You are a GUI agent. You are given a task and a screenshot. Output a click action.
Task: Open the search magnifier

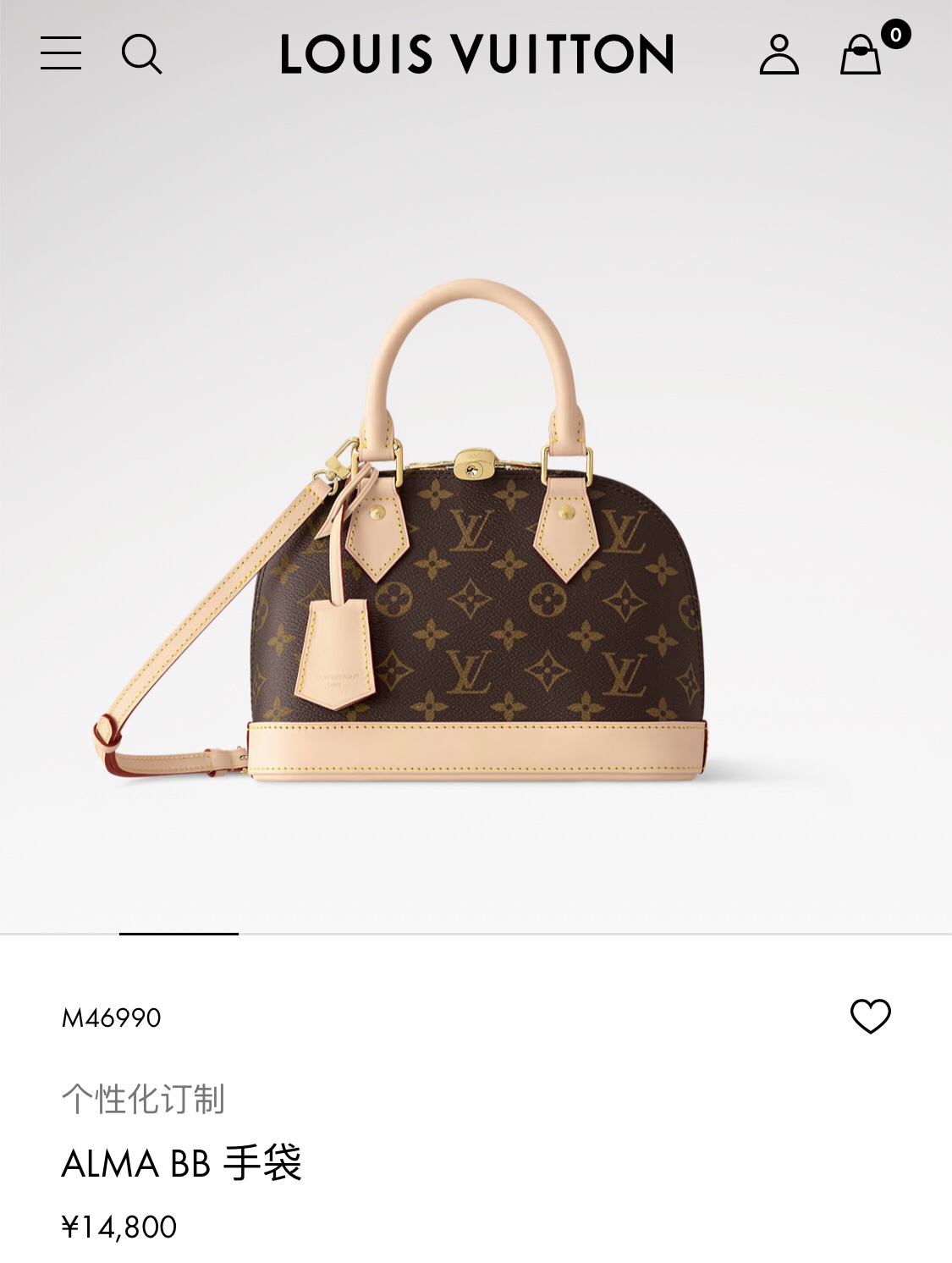point(141,54)
